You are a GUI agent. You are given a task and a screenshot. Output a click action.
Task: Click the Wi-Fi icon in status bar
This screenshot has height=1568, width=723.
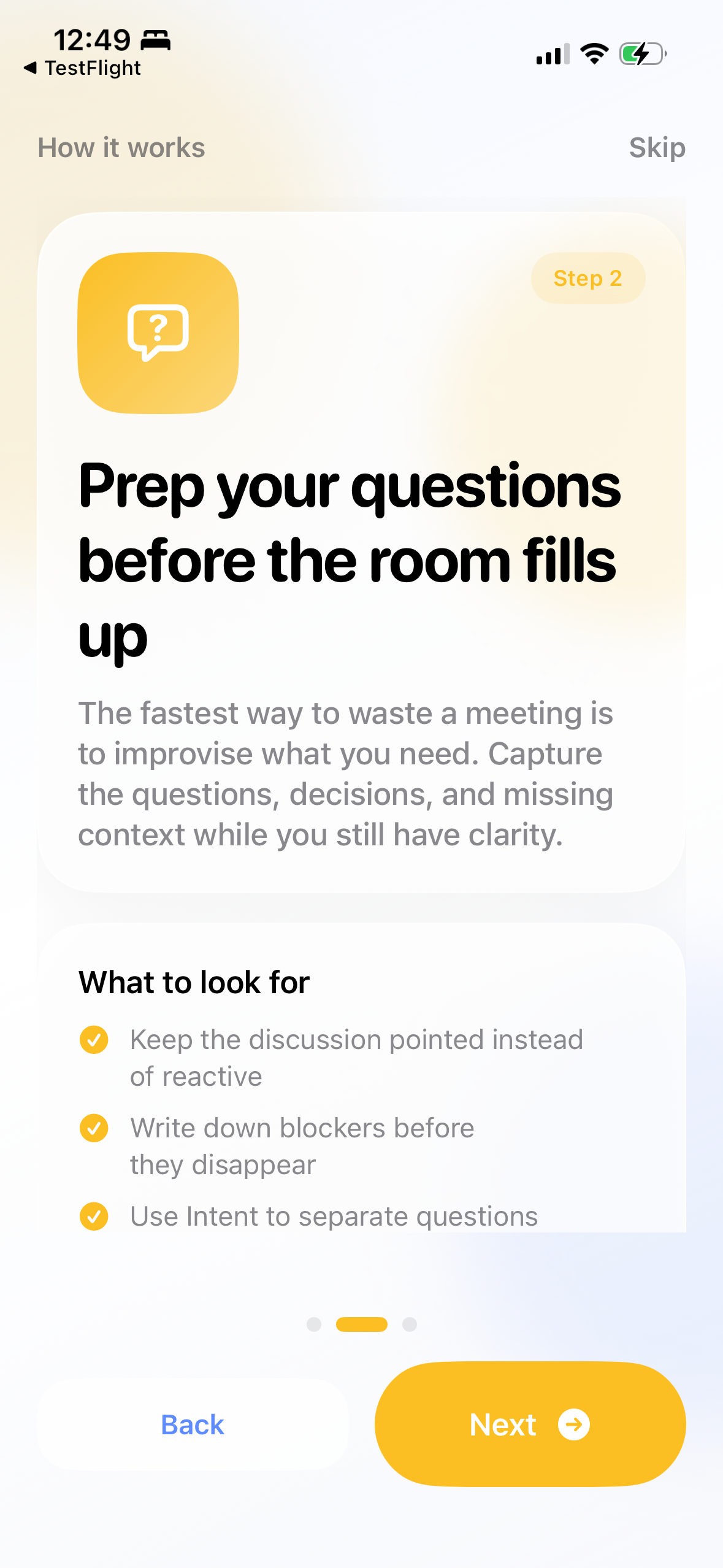pyautogui.click(x=593, y=54)
